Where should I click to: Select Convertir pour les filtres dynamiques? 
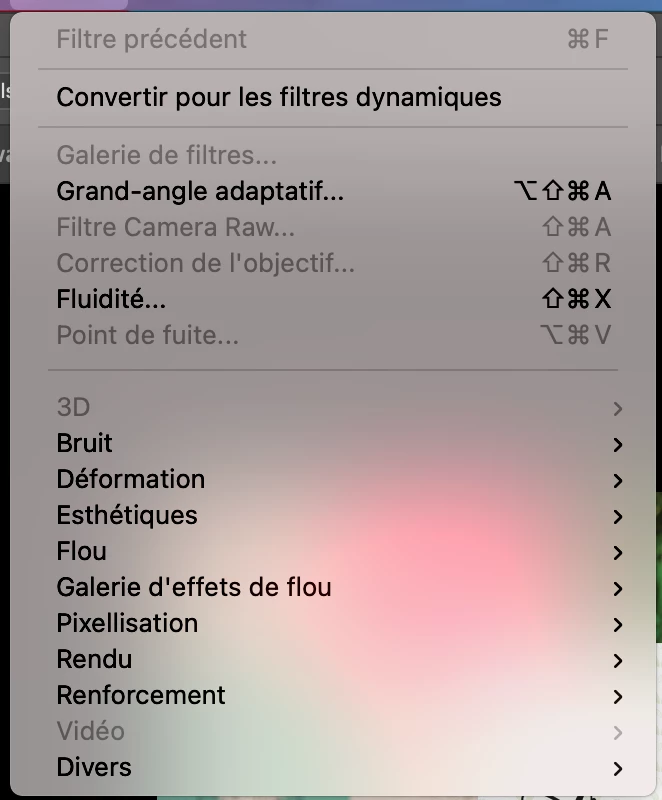pyautogui.click(x=278, y=98)
